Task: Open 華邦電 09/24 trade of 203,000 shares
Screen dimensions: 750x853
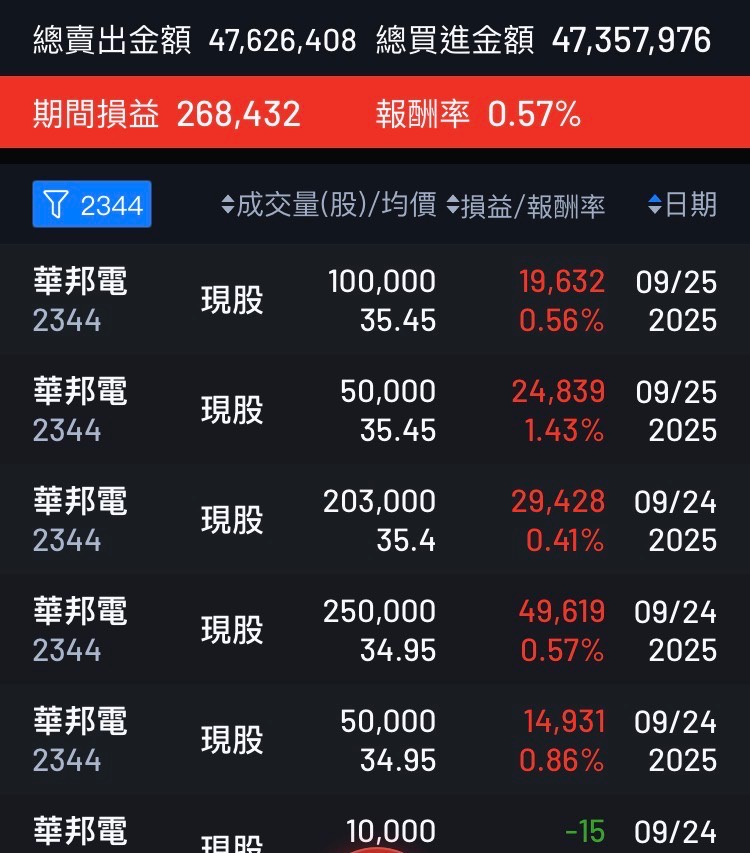Action: (375, 520)
